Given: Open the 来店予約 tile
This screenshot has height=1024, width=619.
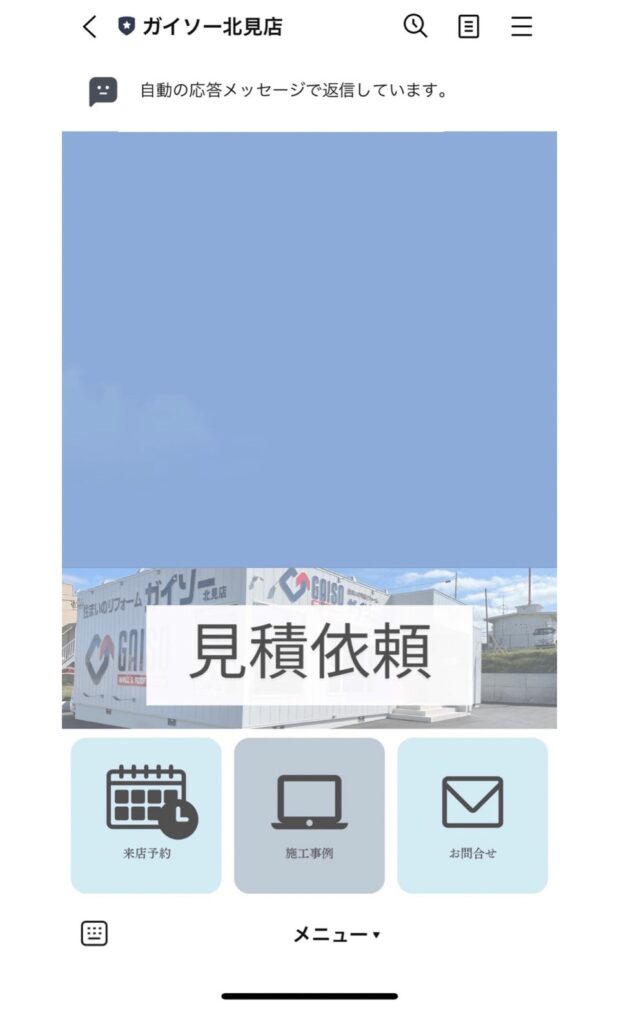Looking at the screenshot, I should click(x=146, y=816).
